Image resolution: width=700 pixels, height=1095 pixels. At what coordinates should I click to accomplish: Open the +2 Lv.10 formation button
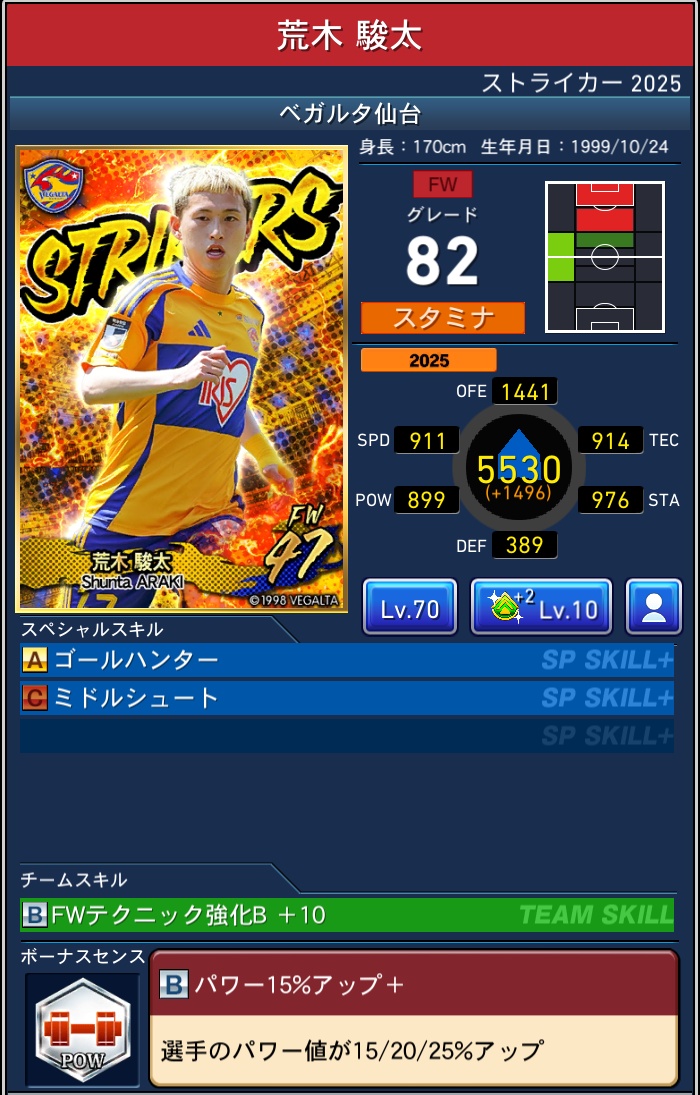tap(541, 607)
